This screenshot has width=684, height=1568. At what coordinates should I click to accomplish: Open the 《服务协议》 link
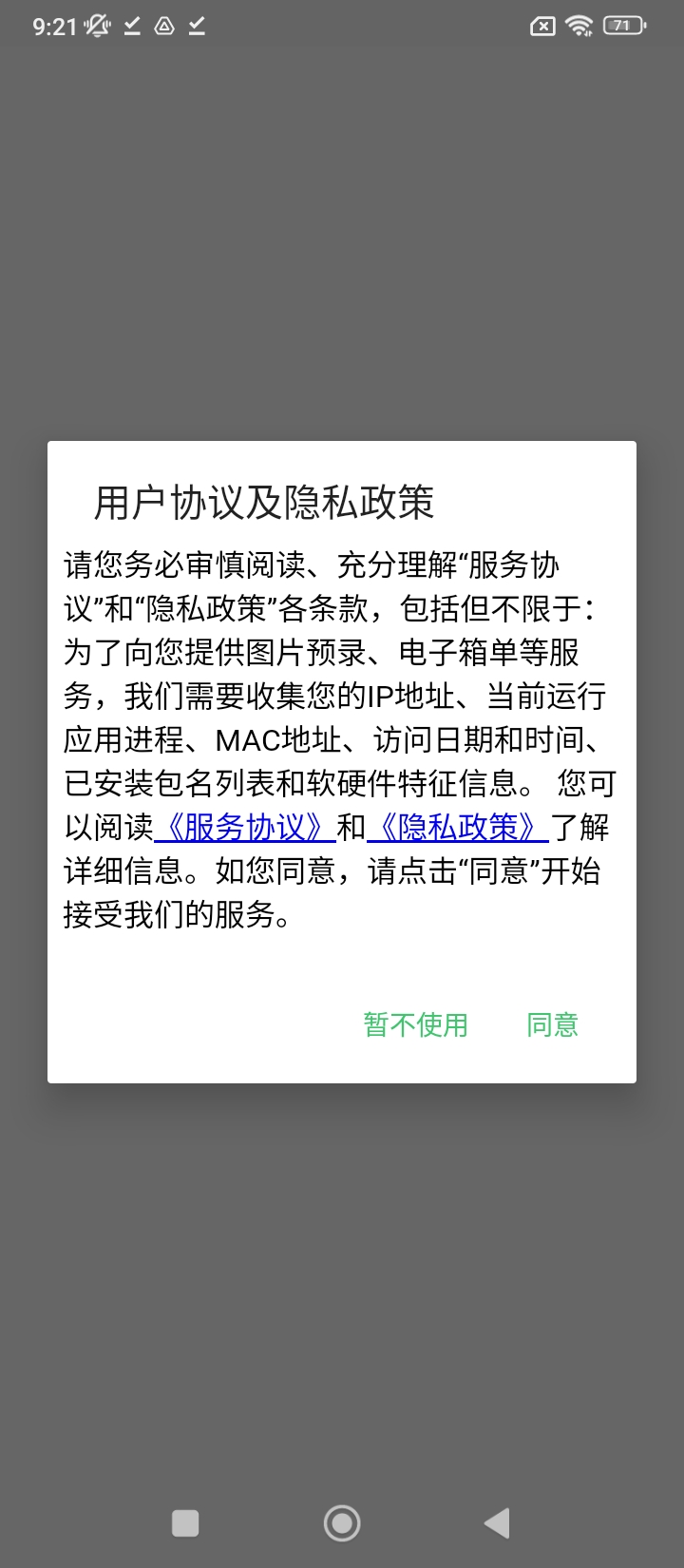click(x=245, y=828)
